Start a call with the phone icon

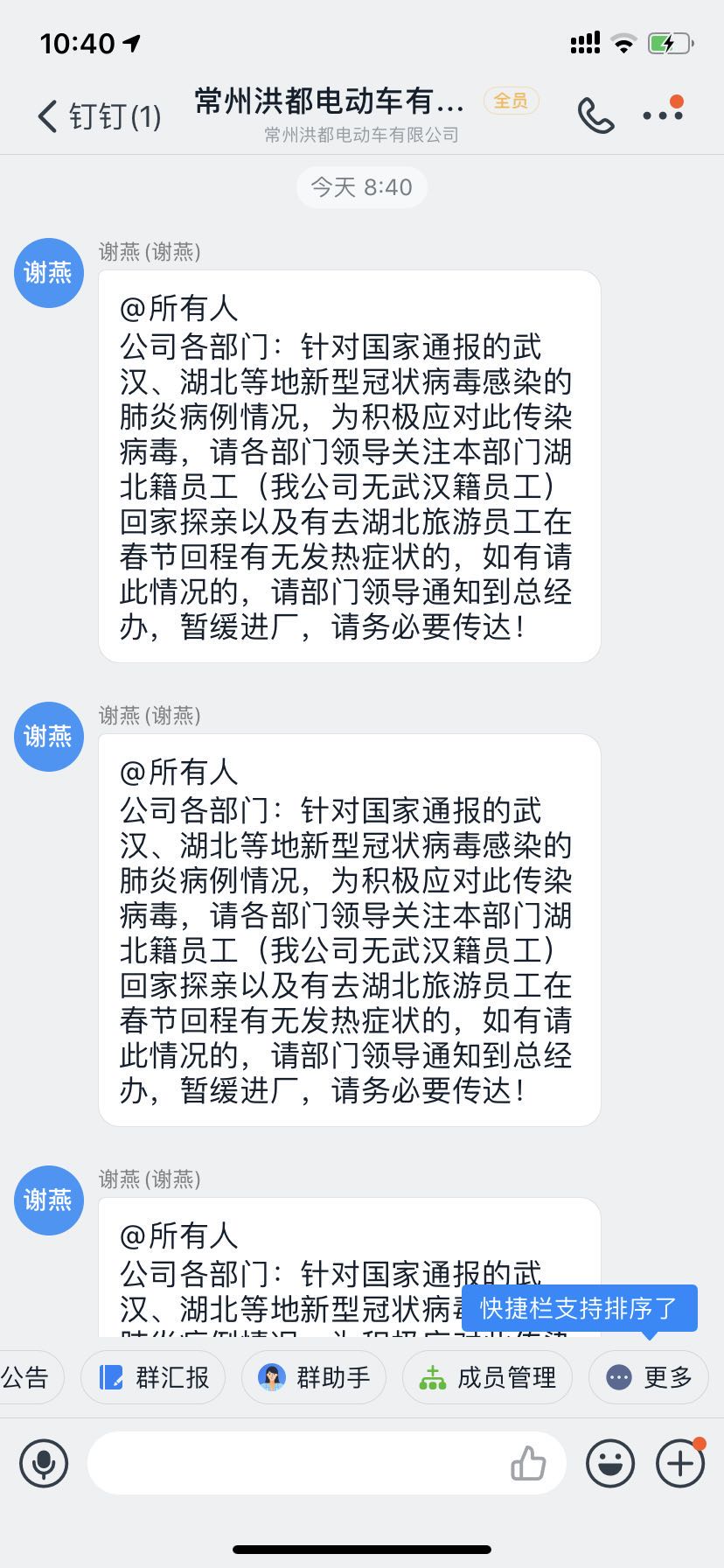coord(595,115)
